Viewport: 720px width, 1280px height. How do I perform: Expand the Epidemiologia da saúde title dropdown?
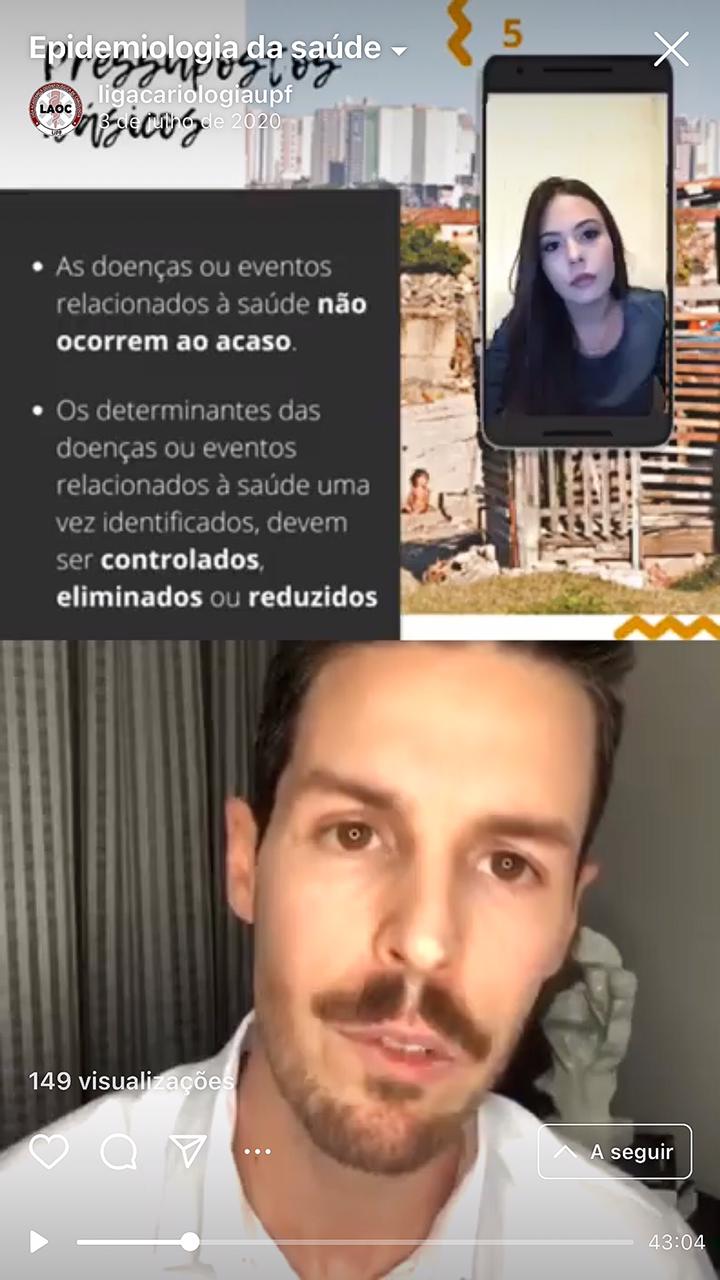click(x=399, y=51)
